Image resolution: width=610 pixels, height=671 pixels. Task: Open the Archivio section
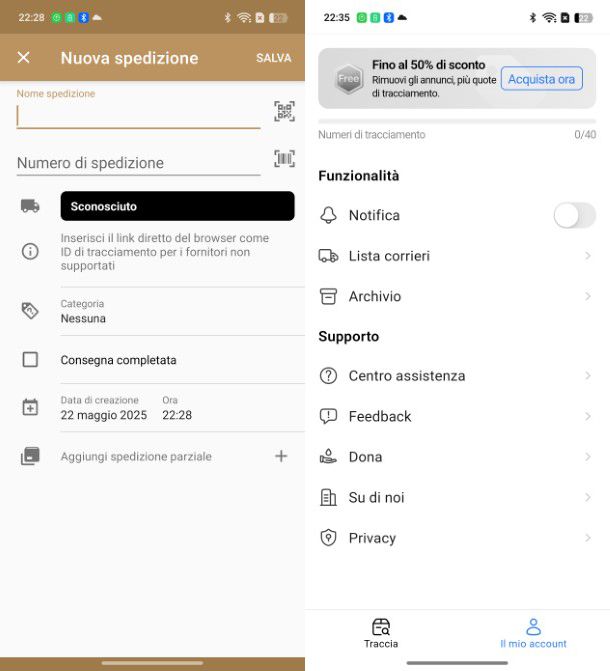coord(455,296)
